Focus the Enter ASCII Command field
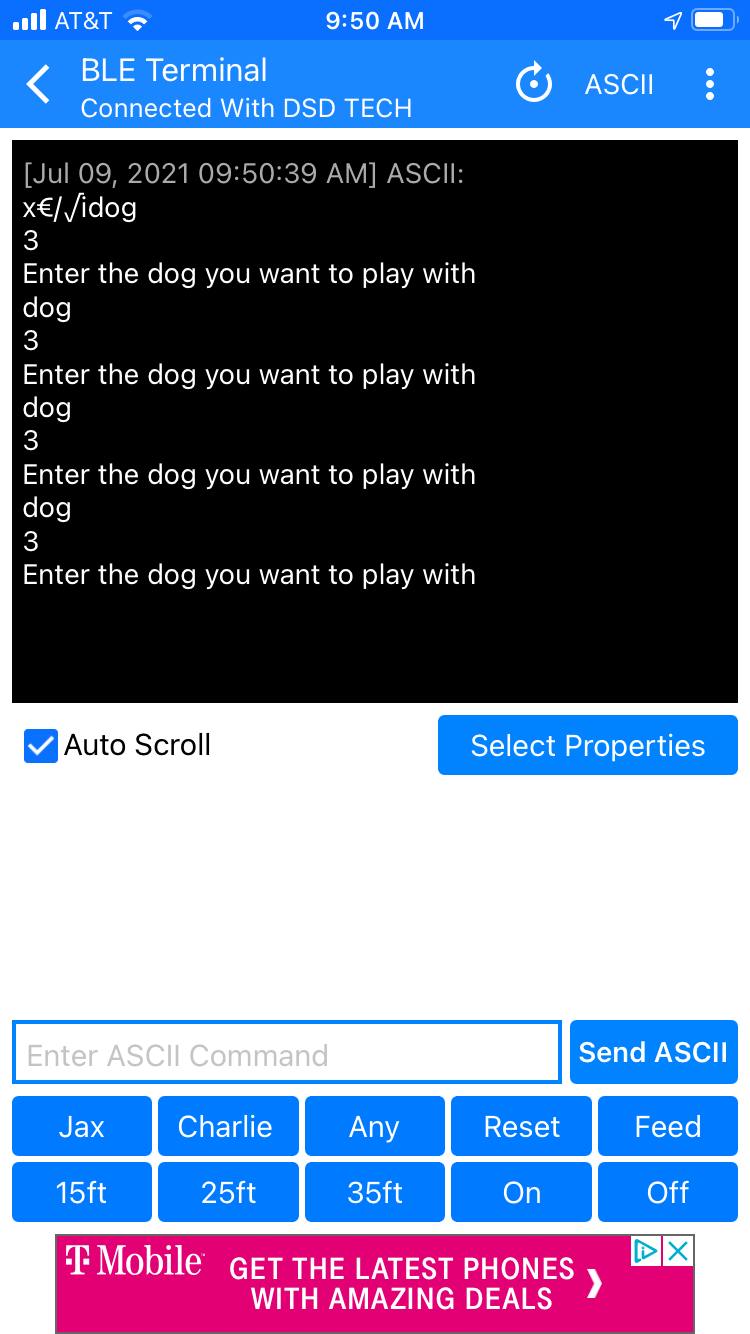The width and height of the screenshot is (750, 1334). pyautogui.click(x=286, y=1054)
